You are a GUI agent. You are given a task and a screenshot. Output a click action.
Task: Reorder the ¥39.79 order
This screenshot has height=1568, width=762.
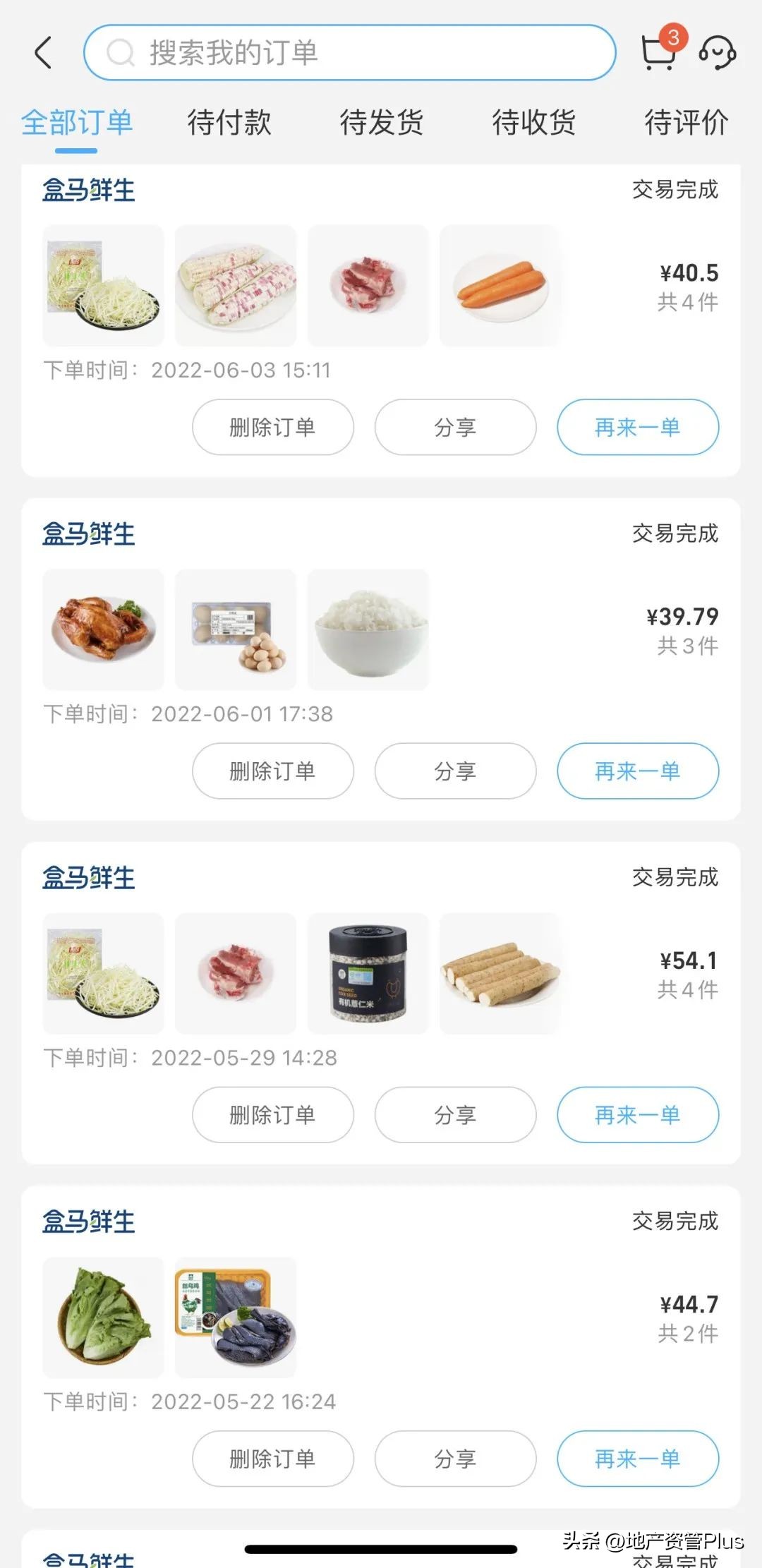[x=638, y=771]
